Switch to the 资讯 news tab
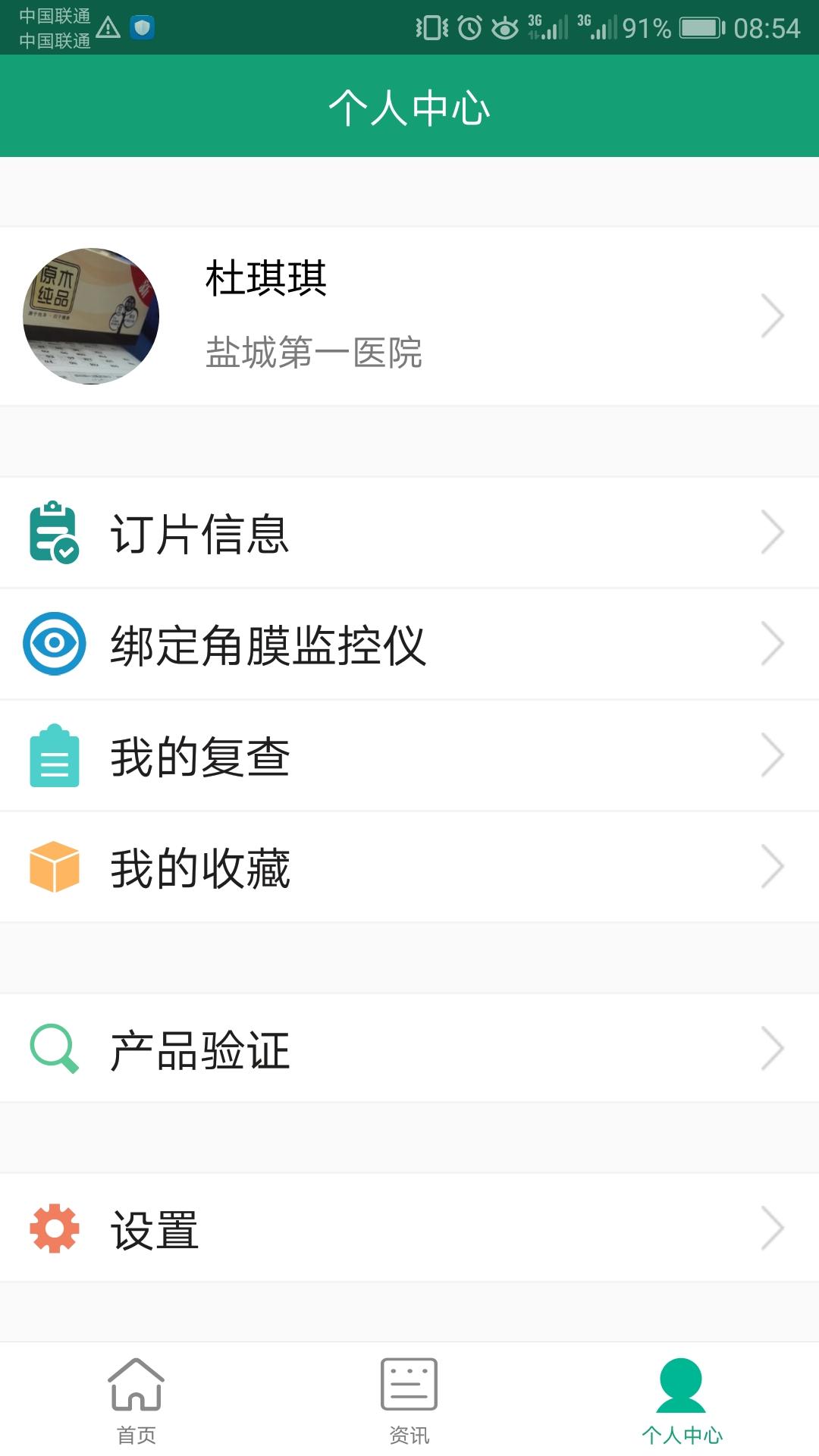 (x=409, y=1400)
